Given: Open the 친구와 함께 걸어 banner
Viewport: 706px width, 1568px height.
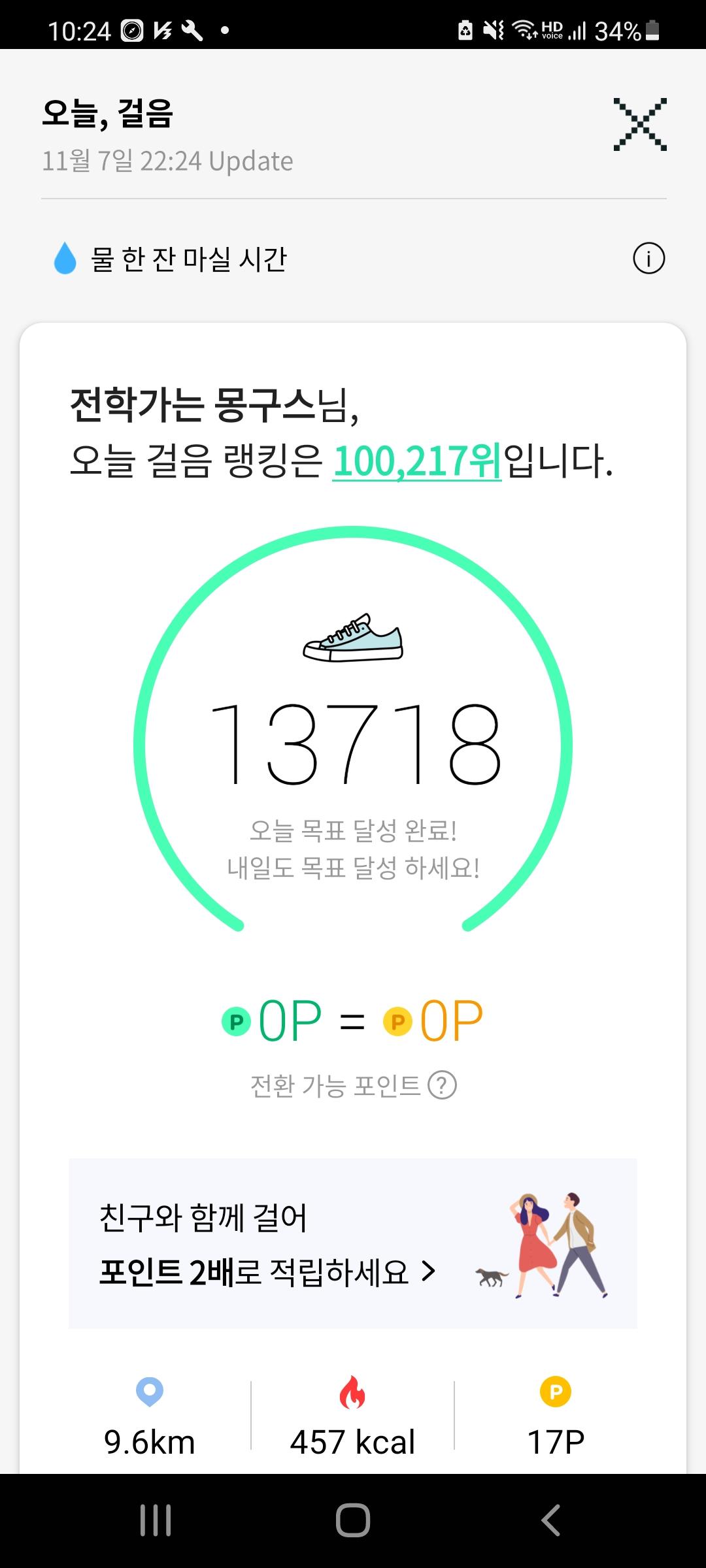Looking at the screenshot, I should point(352,1243).
